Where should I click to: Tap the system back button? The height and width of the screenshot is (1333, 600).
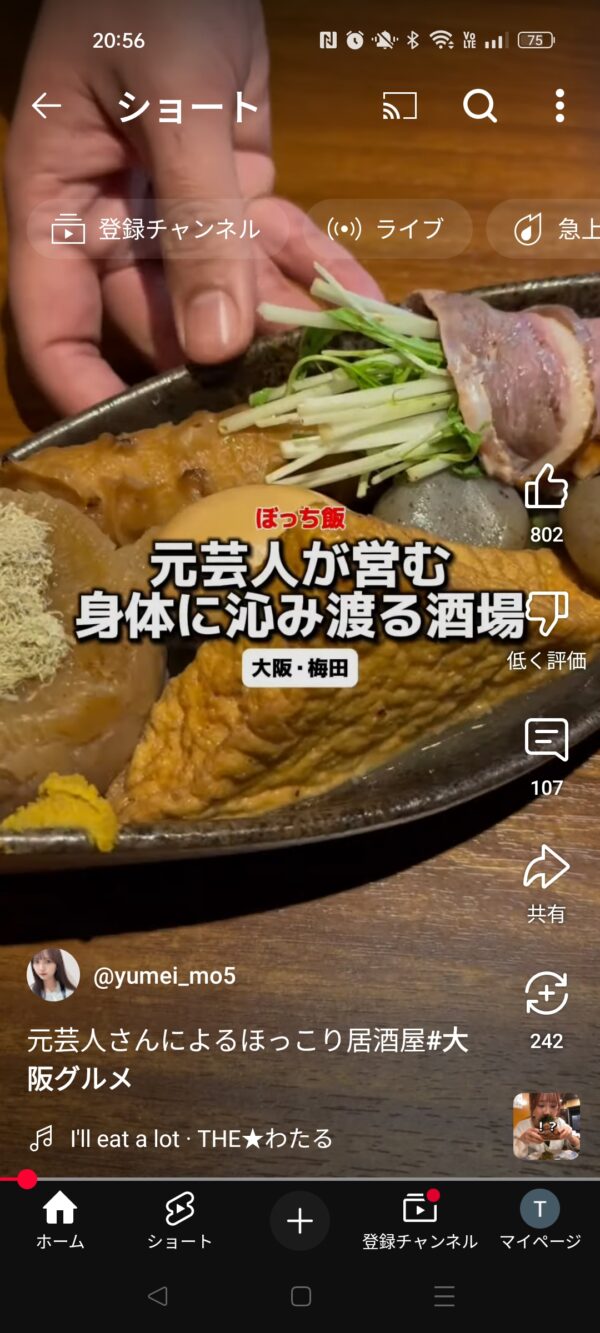(157, 1297)
